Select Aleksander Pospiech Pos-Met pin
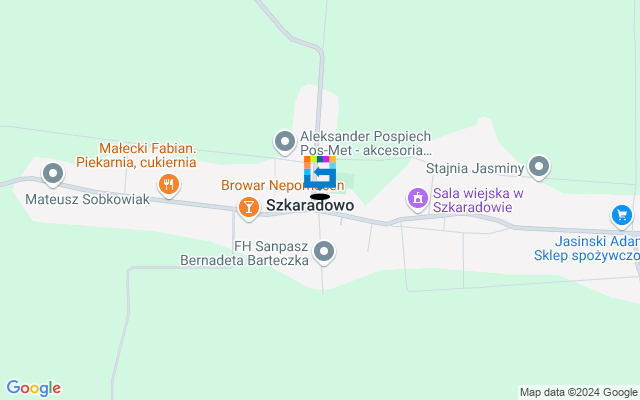The height and width of the screenshot is (400, 640). tap(284, 141)
